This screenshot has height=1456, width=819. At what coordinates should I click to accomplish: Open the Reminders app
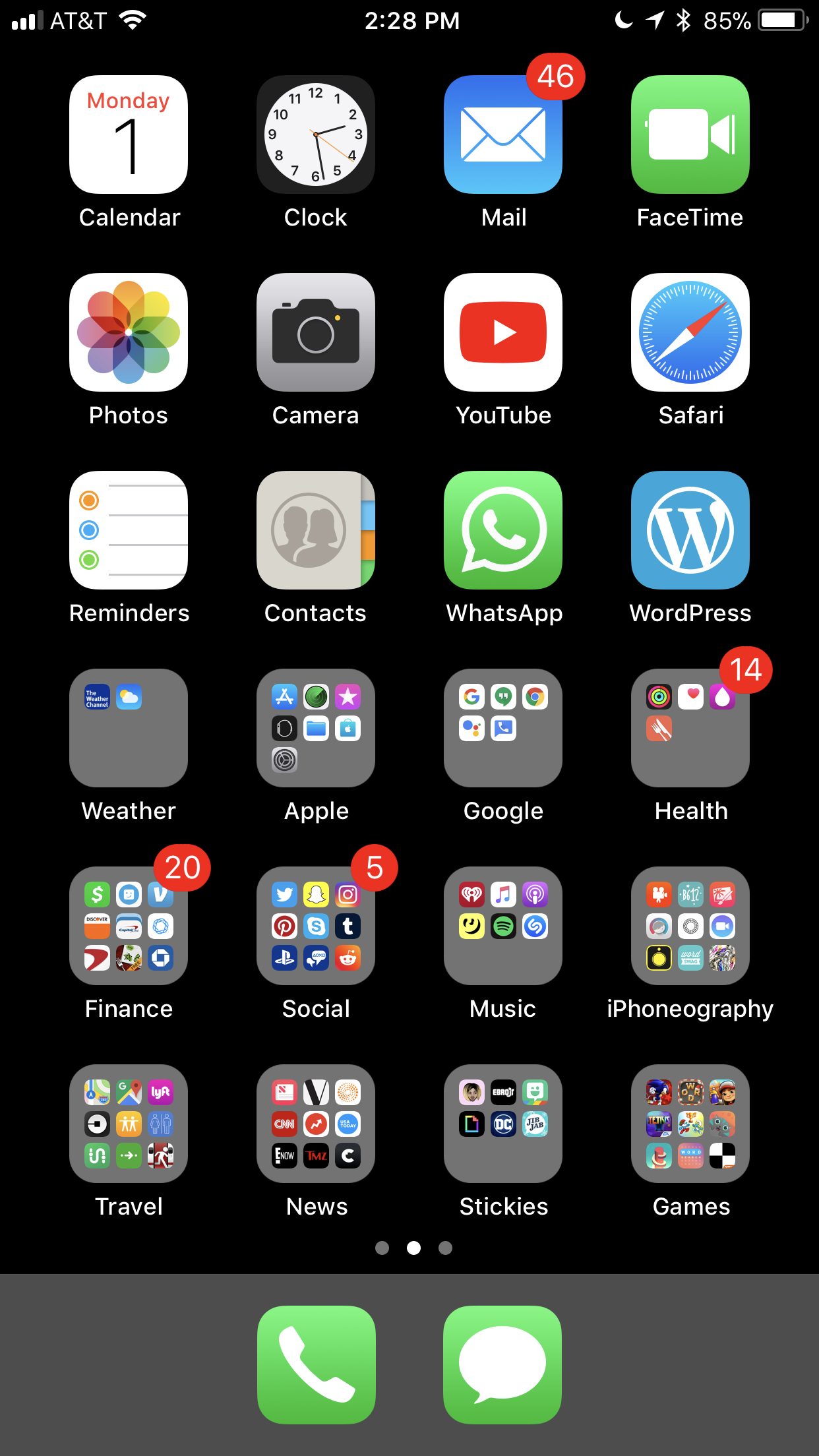(129, 530)
